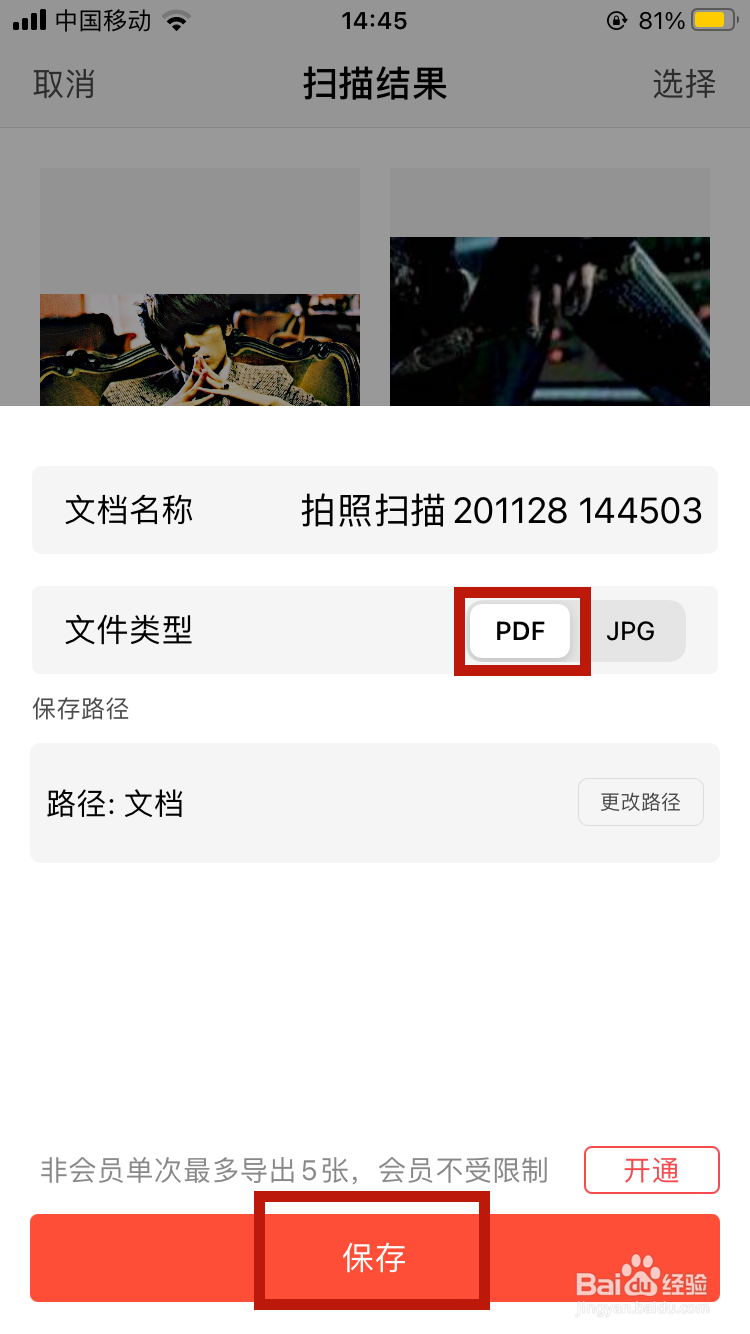Open membership via 开通 button
Image resolution: width=750 pixels, height=1334 pixels.
click(652, 1170)
